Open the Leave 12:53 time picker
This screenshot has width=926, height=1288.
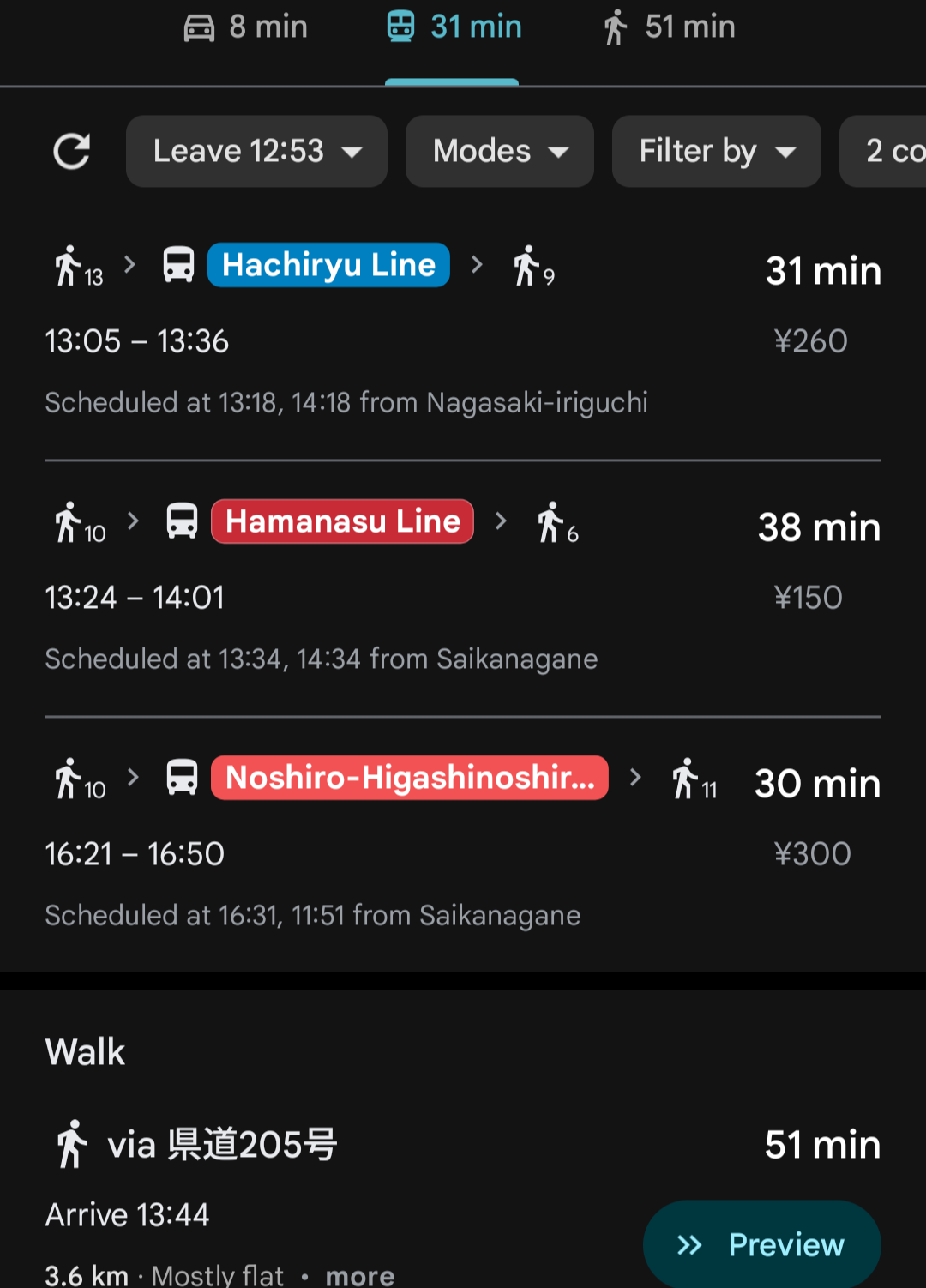point(256,152)
